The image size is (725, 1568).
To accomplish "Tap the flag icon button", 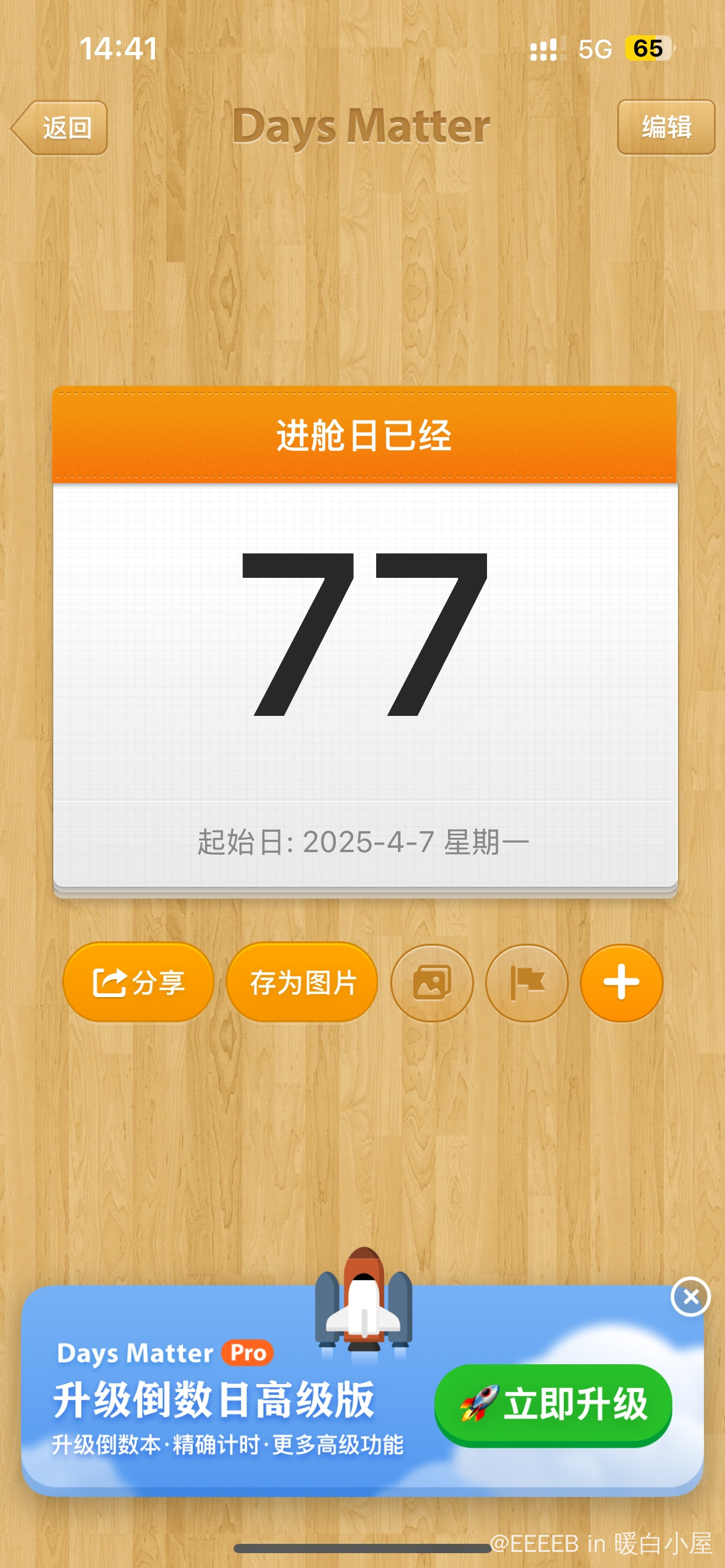I will (x=527, y=982).
